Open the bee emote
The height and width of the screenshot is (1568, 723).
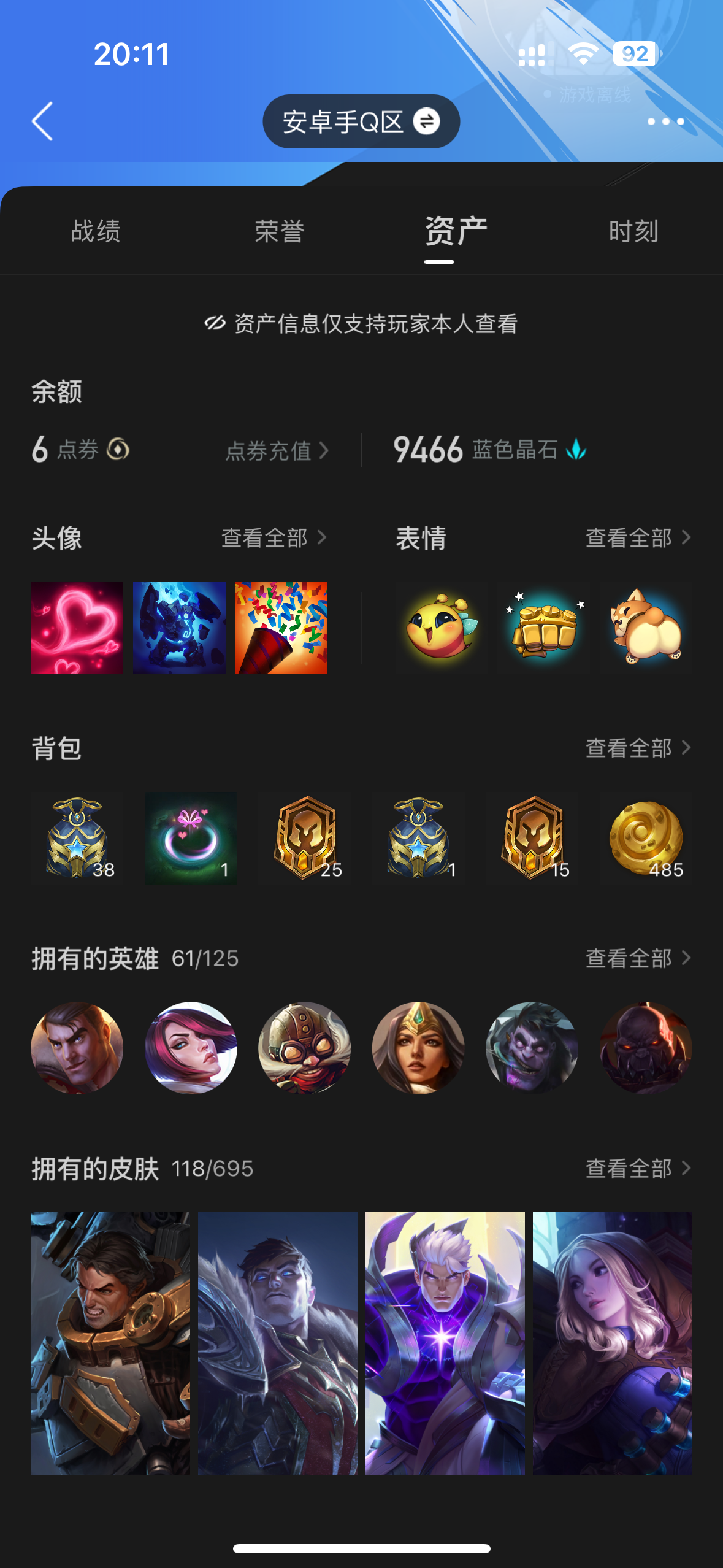(x=442, y=628)
